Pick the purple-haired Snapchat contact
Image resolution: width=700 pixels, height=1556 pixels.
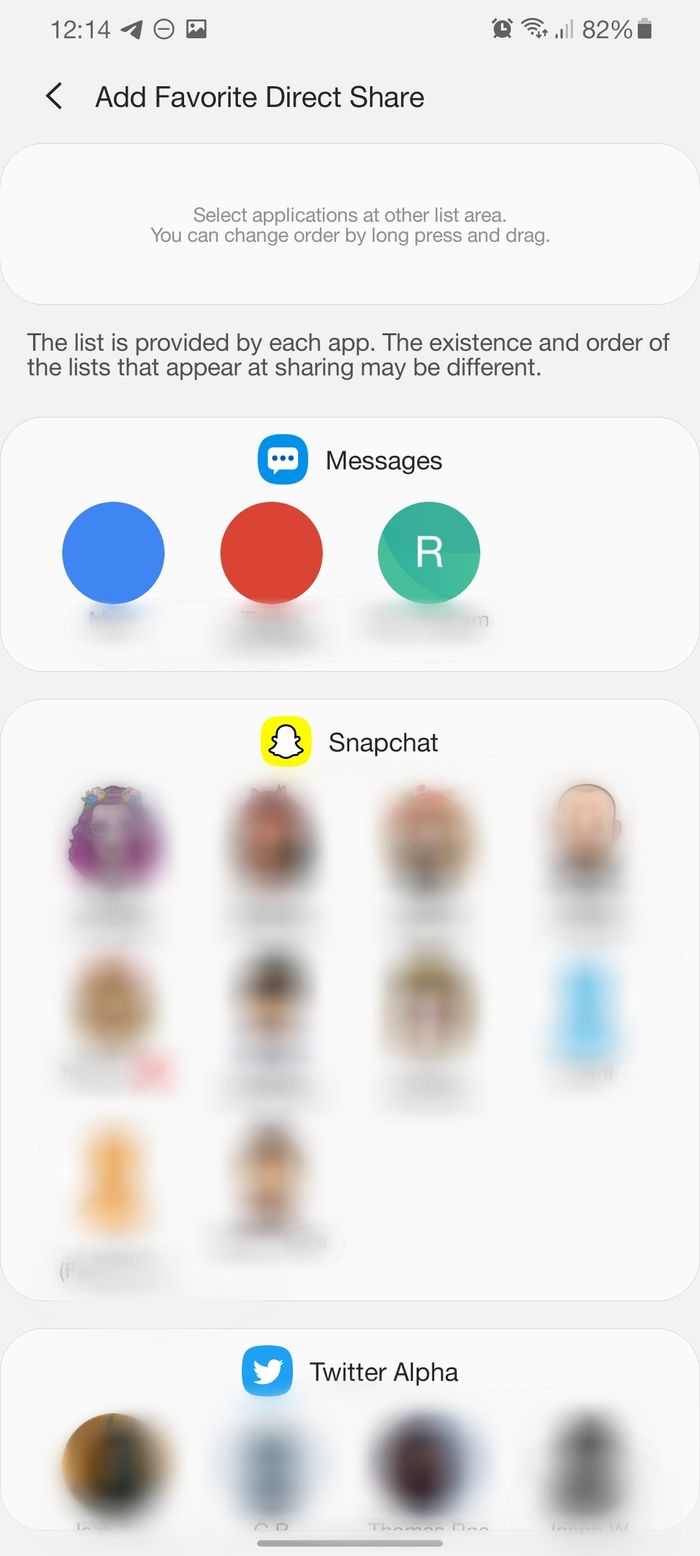click(x=114, y=838)
